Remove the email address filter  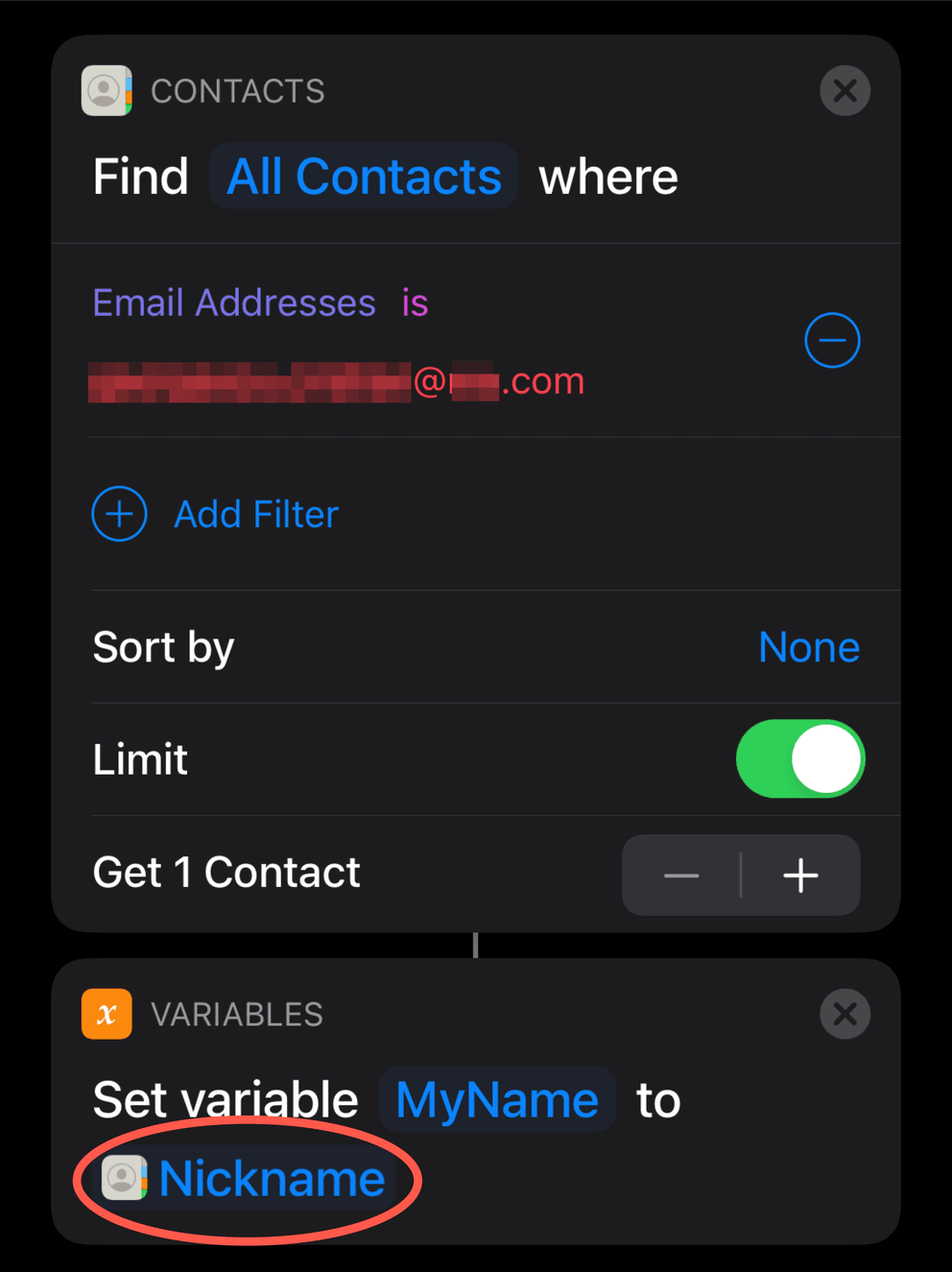(x=832, y=340)
